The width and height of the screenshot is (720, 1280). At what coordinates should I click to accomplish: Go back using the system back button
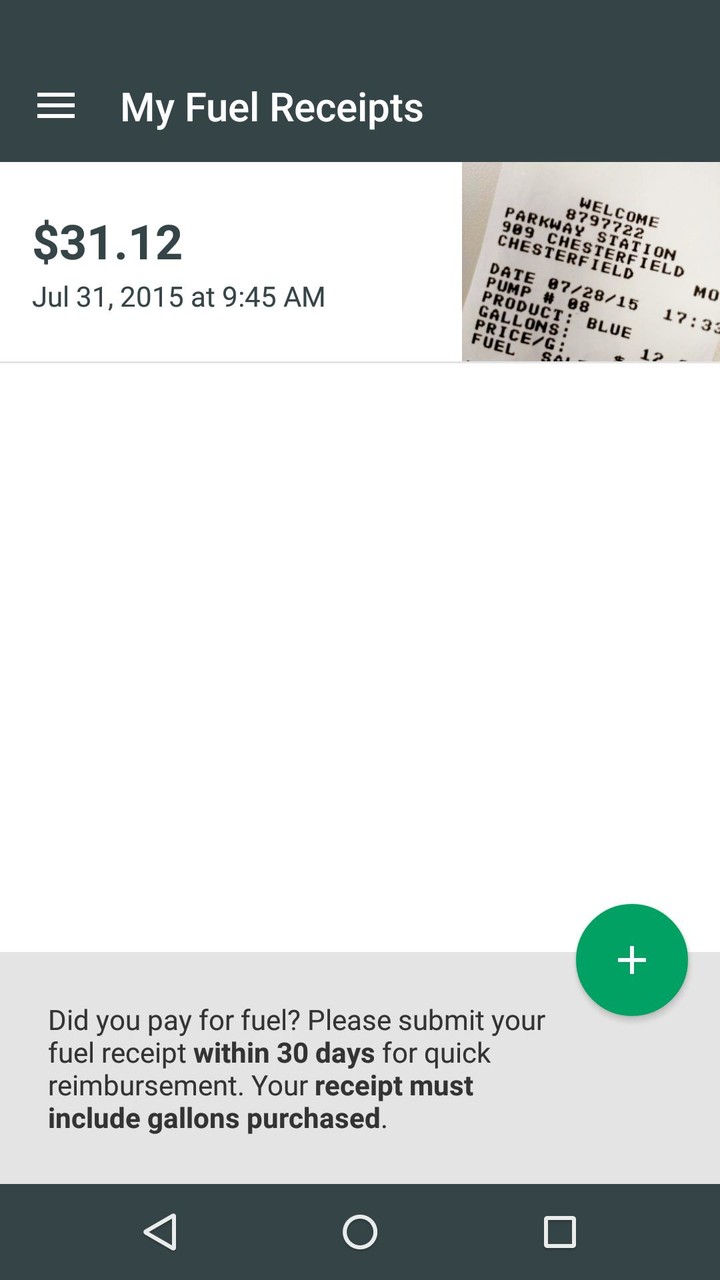coord(160,1232)
